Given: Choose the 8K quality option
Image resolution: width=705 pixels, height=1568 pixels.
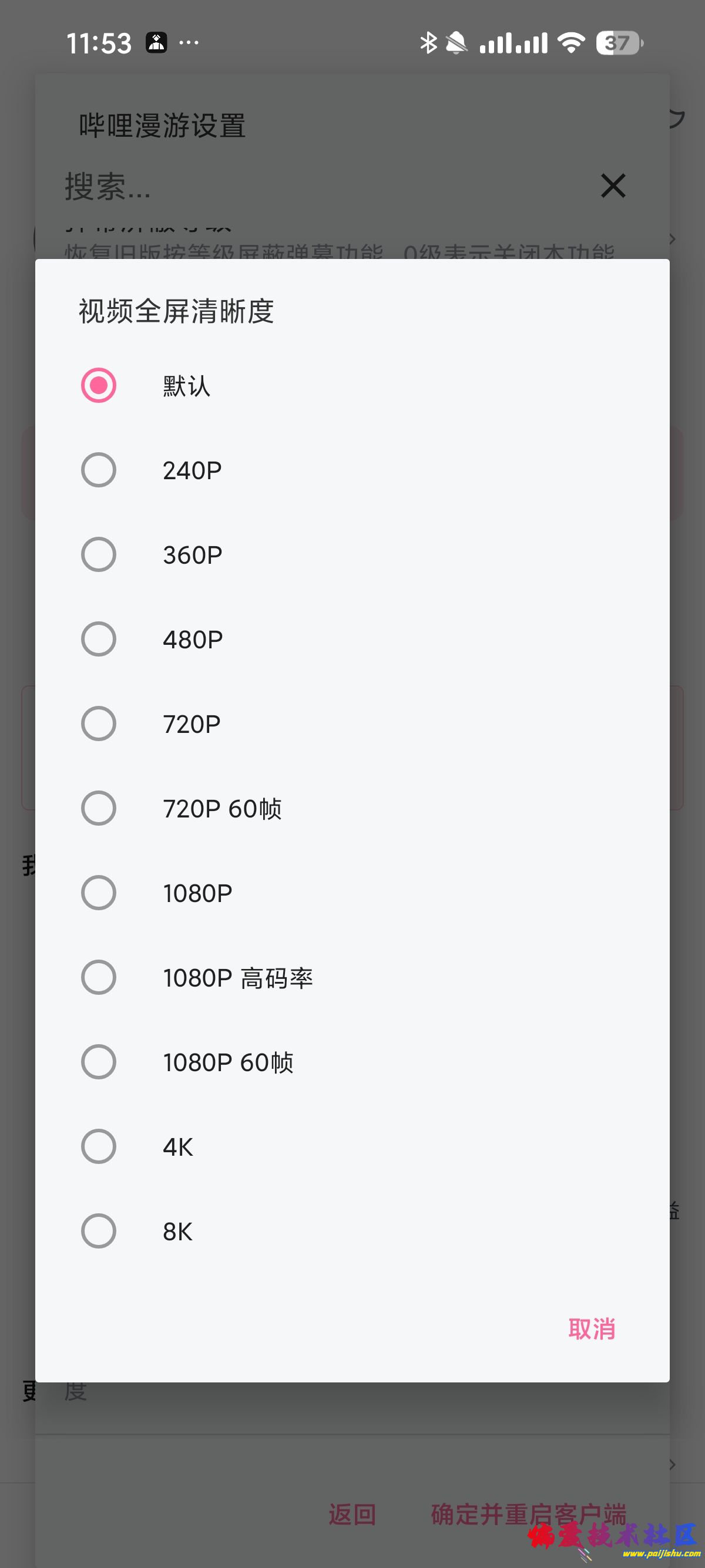Looking at the screenshot, I should [x=98, y=1231].
